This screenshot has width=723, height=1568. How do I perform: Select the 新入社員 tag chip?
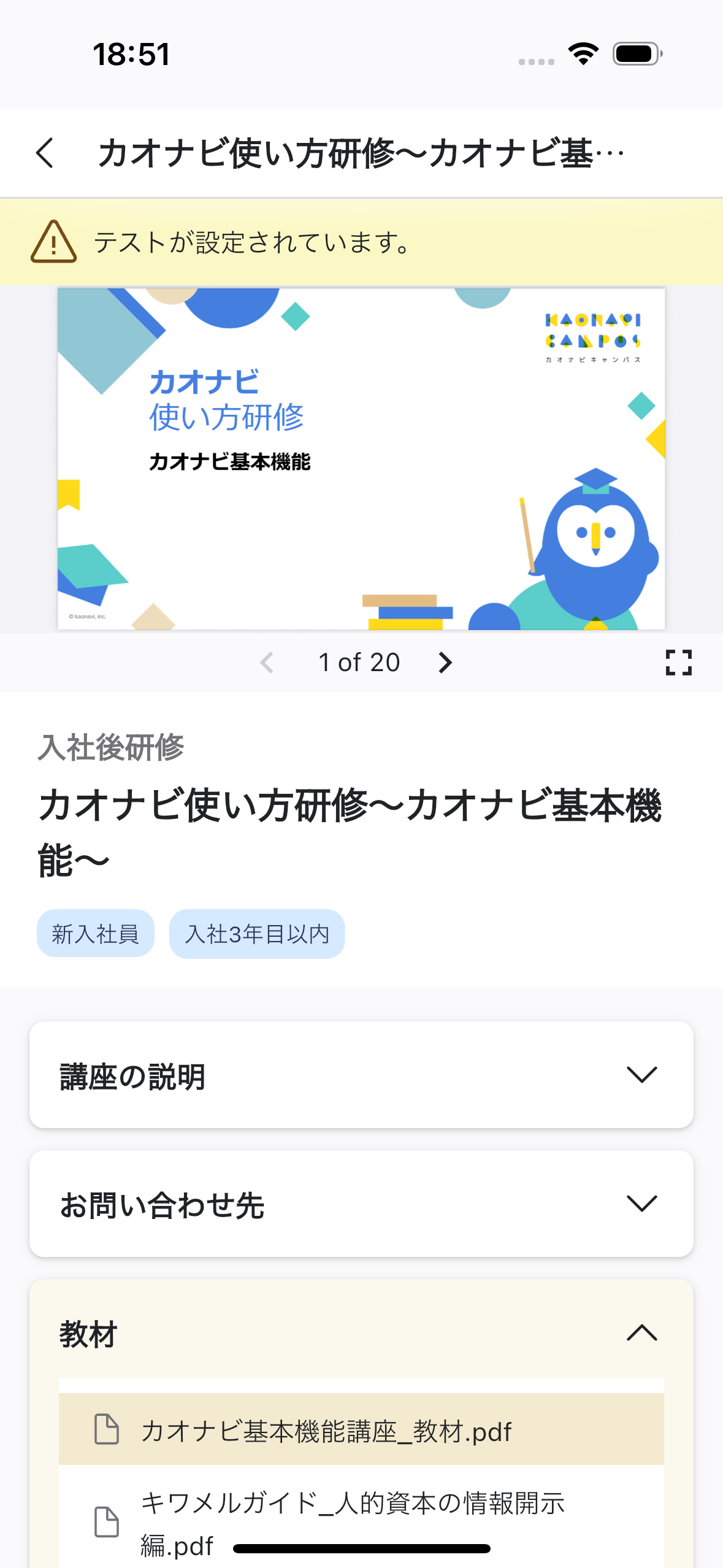(96, 934)
